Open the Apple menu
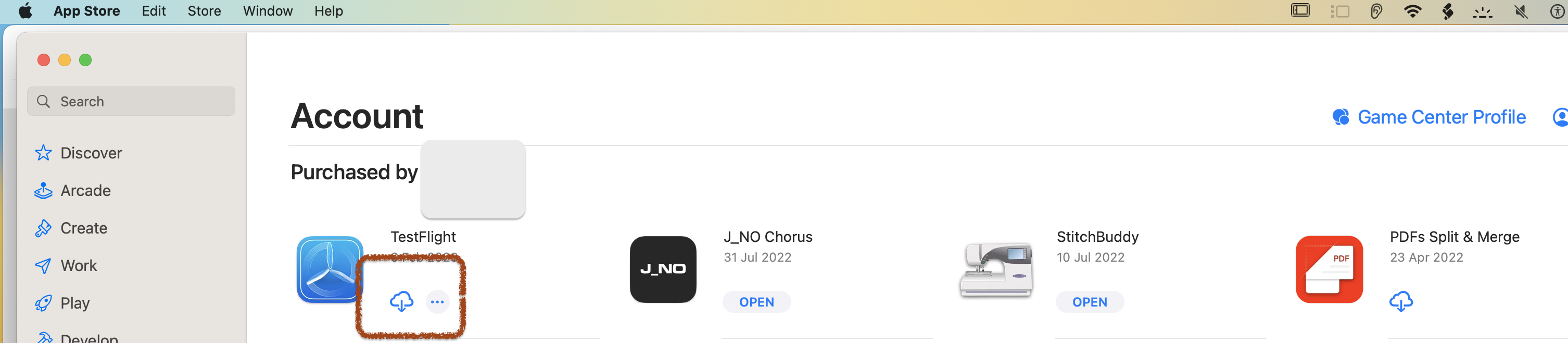Image resolution: width=1568 pixels, height=343 pixels. point(25,11)
